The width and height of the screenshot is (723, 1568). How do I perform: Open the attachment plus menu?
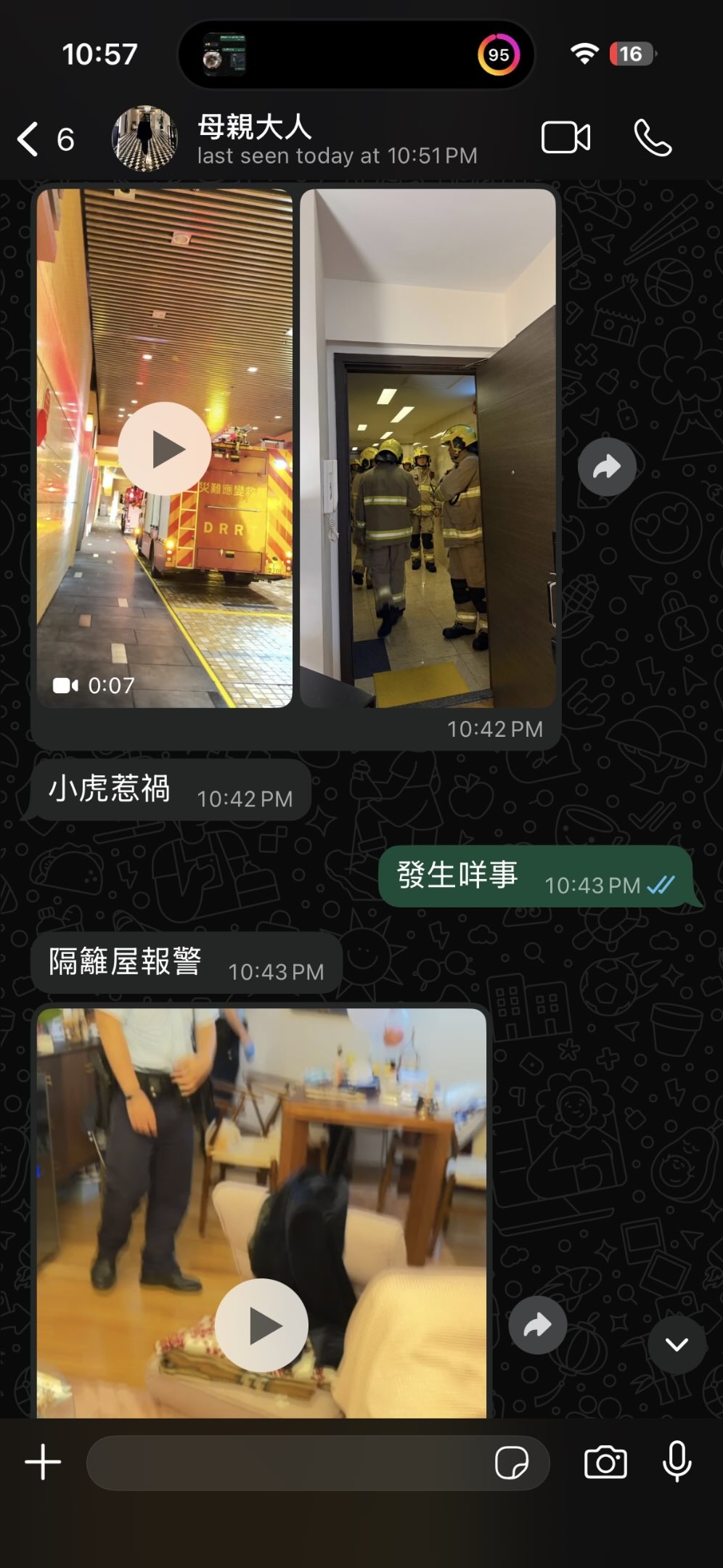tap(43, 1462)
